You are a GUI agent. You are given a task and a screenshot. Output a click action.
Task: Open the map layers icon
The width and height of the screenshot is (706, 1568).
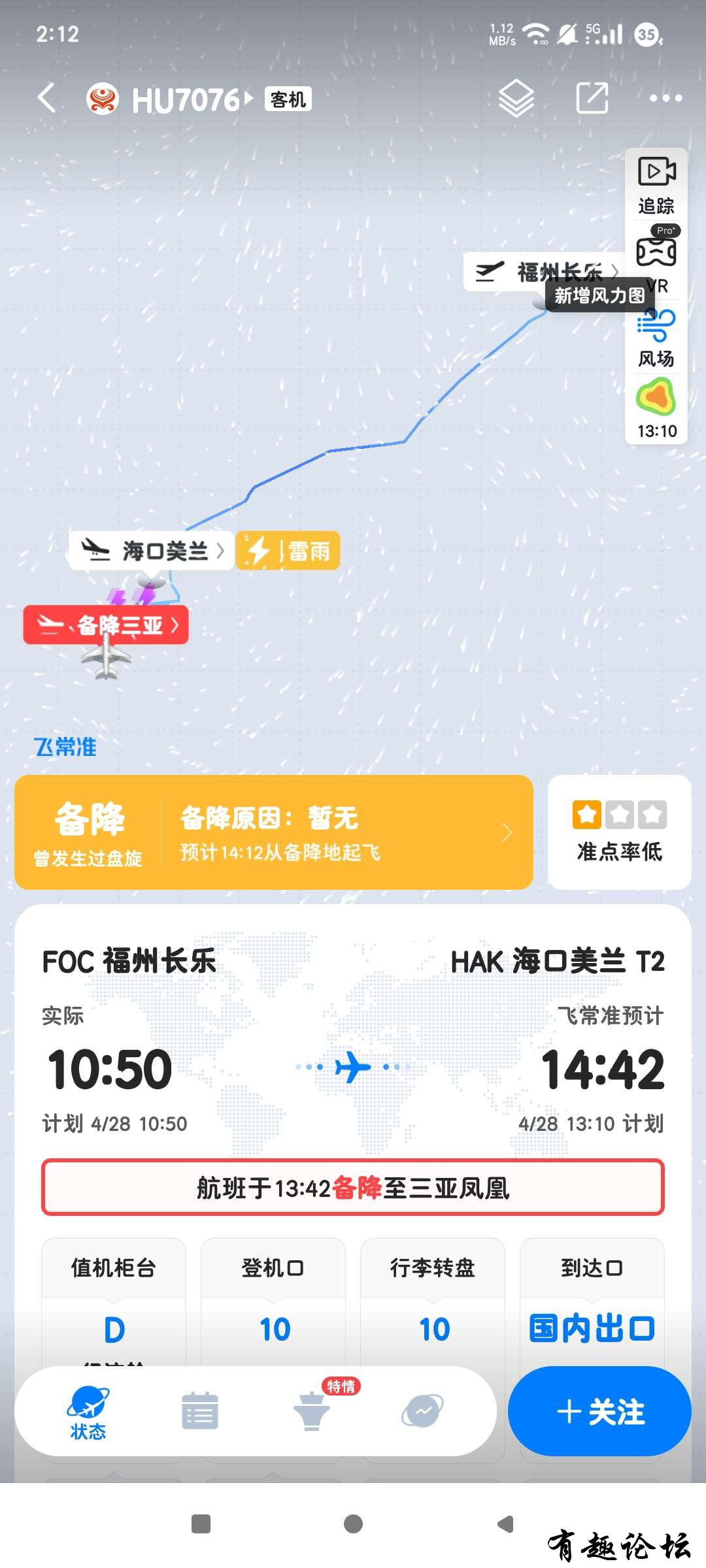pos(516,99)
